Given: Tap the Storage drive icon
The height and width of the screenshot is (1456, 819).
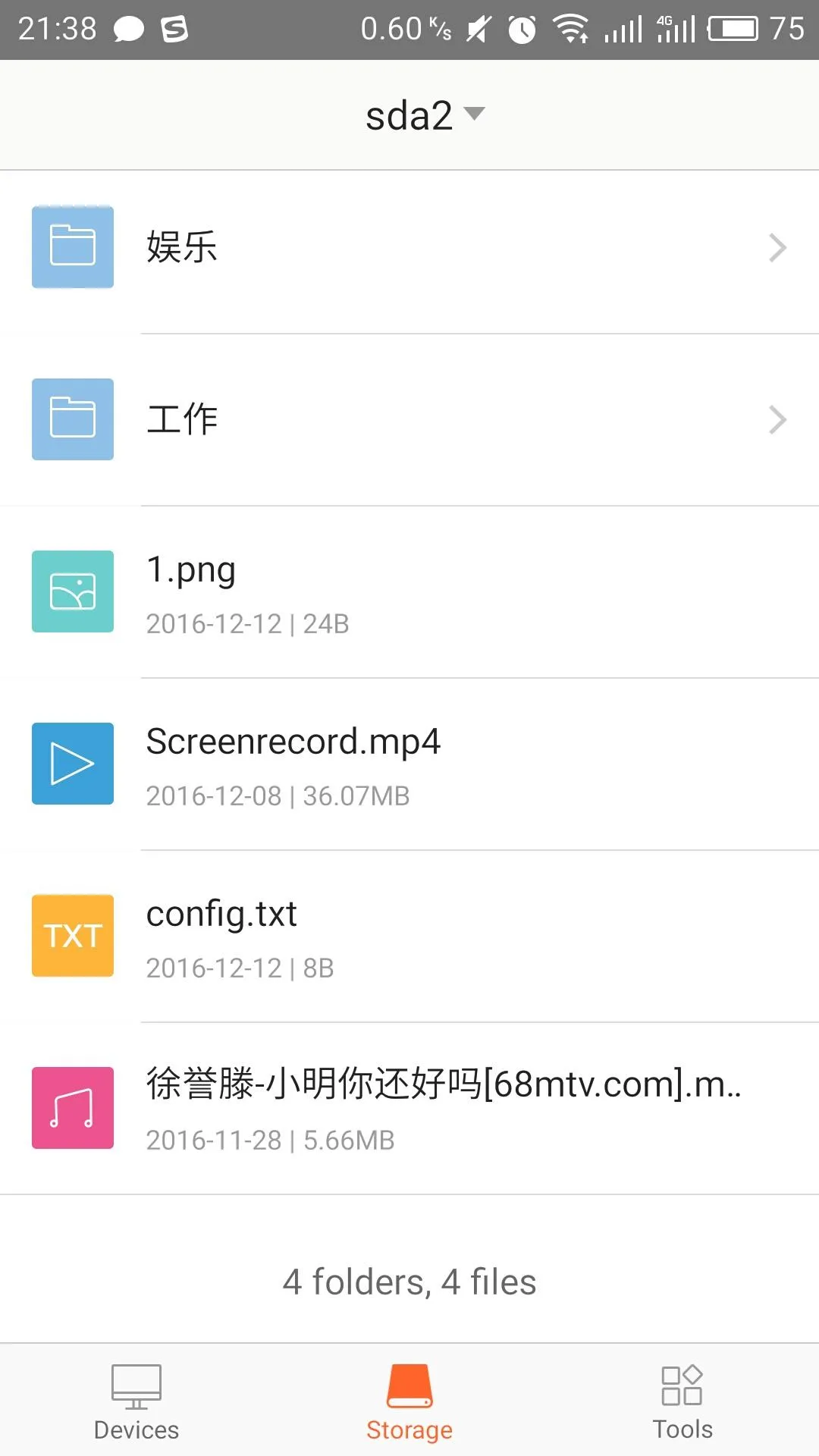Looking at the screenshot, I should point(409,1385).
